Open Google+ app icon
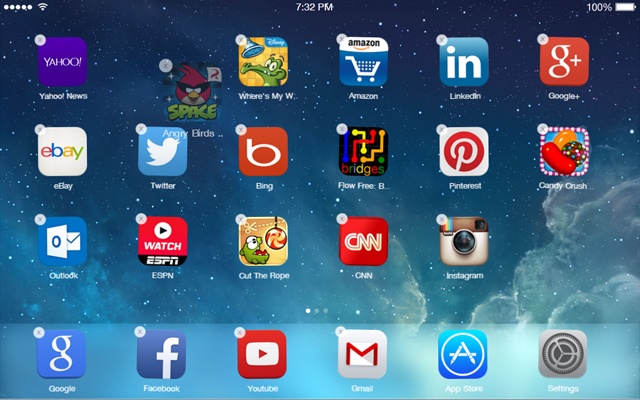Image resolution: width=640 pixels, height=400 pixels. [x=564, y=62]
